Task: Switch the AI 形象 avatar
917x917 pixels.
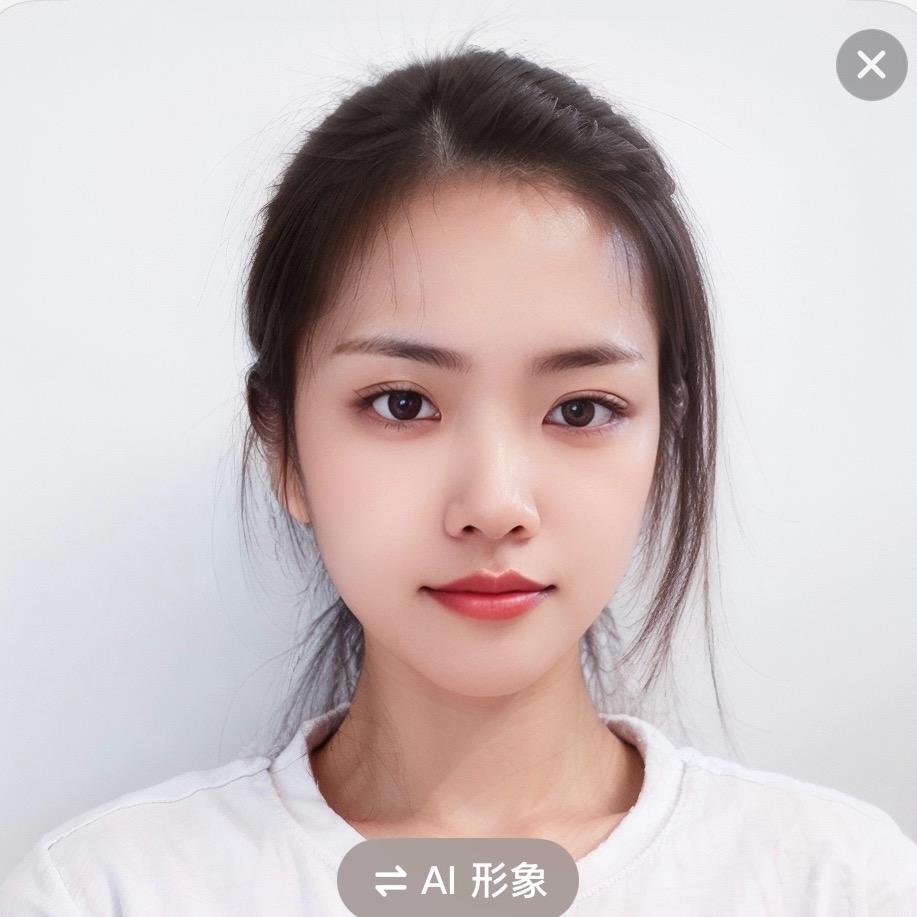Action: pyautogui.click(x=458, y=880)
